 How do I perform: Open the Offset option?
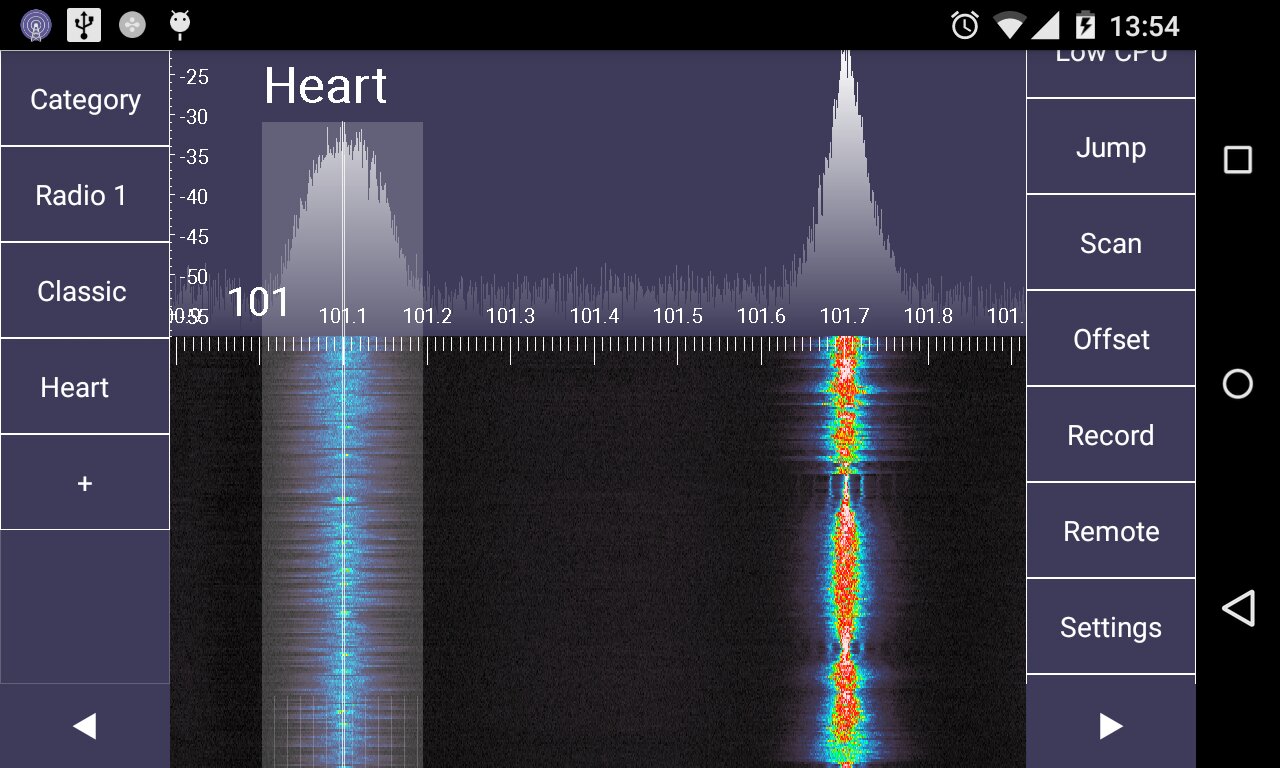[1111, 339]
